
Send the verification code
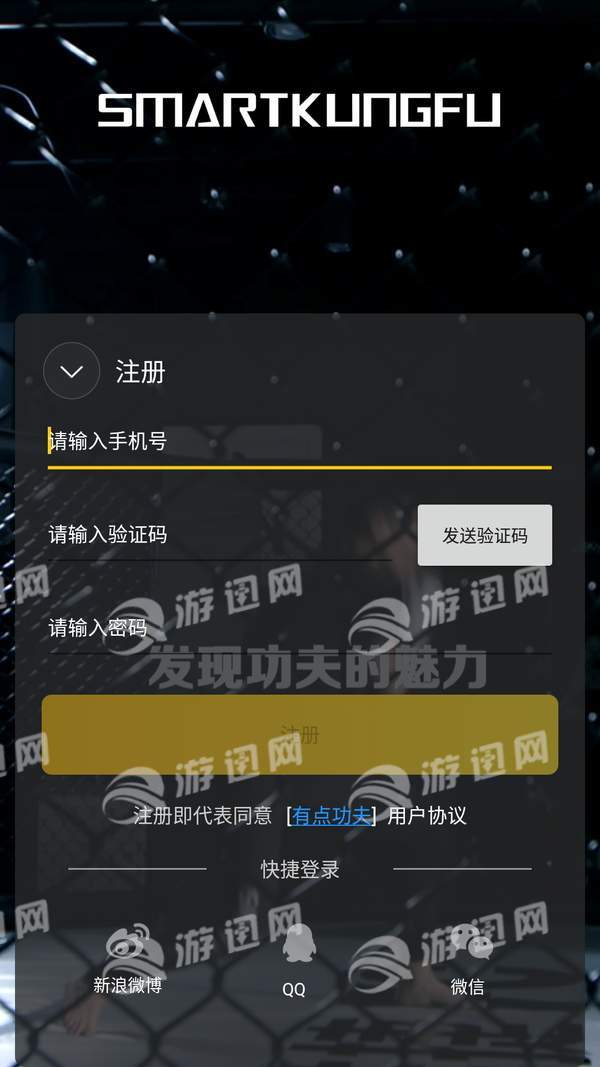pos(484,535)
